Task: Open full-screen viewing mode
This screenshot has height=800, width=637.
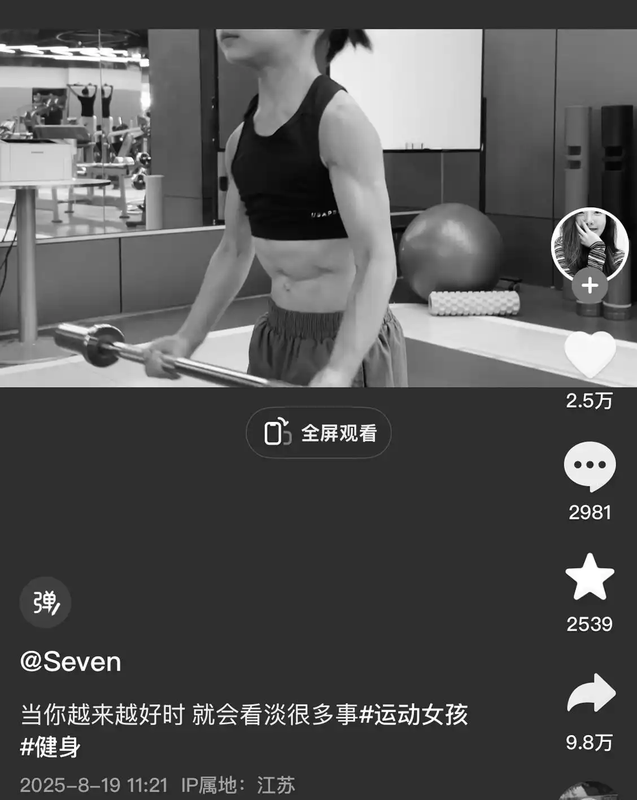Action: 318,433
